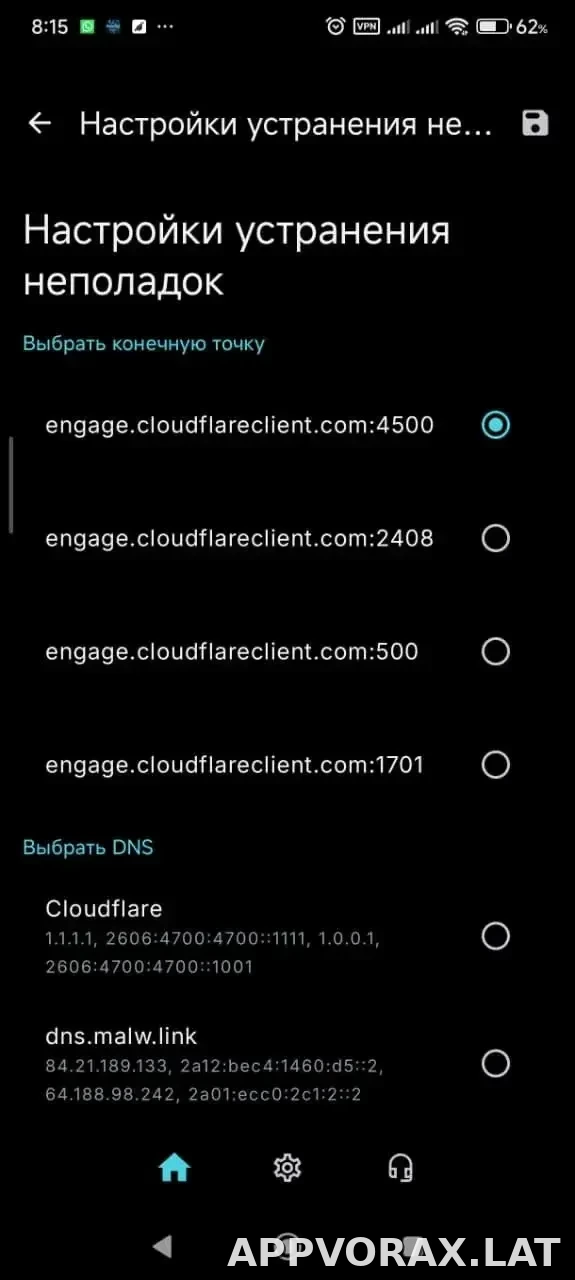Choose endpoint engage.cloudflareclient.com:2408
Screen dimensions: 575x1280
click(x=287, y=538)
